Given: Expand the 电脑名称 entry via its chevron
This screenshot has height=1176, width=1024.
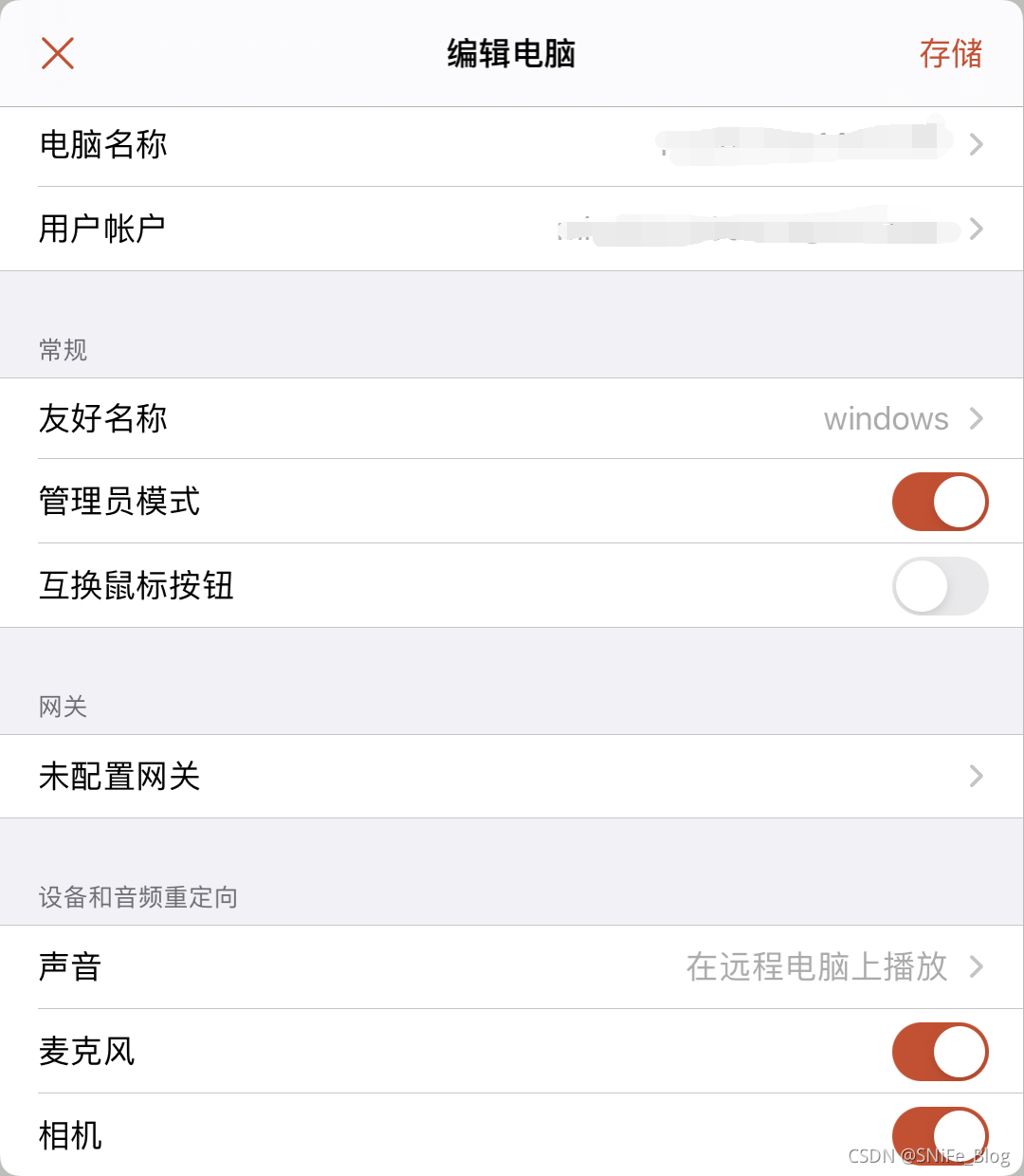Looking at the screenshot, I should pyautogui.click(x=976, y=144).
